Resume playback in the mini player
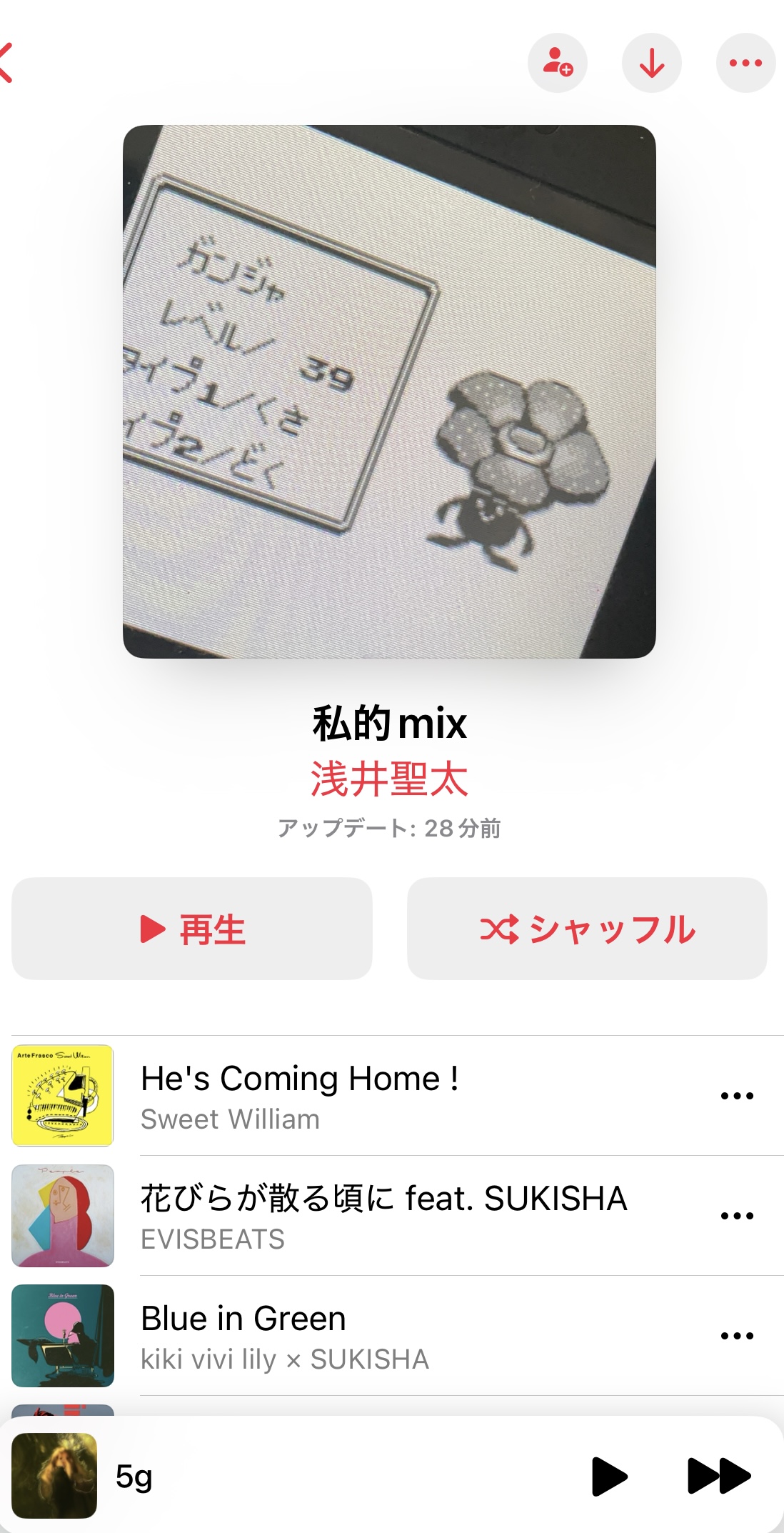784x1533 pixels. pos(609,1477)
